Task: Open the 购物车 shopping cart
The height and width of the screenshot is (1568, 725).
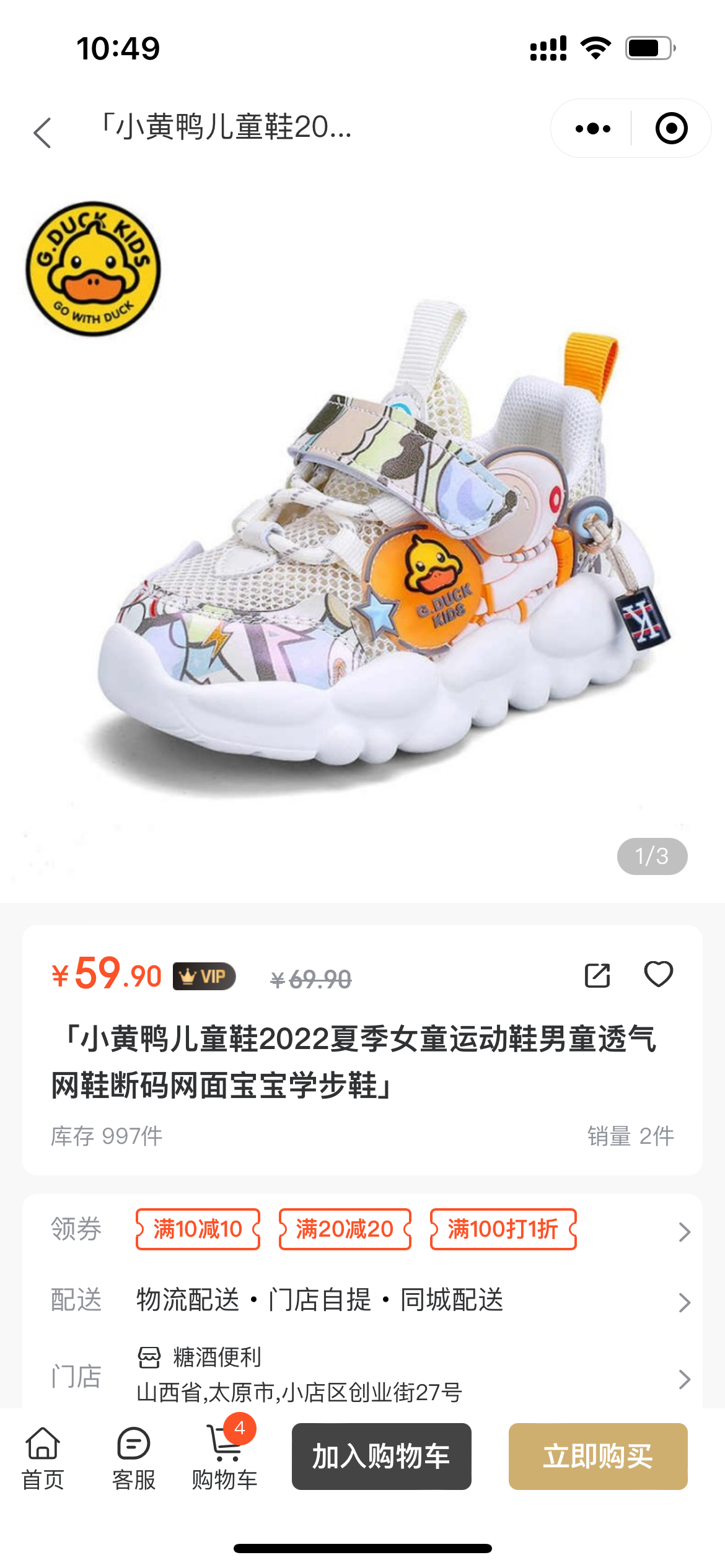Action: [224, 1458]
